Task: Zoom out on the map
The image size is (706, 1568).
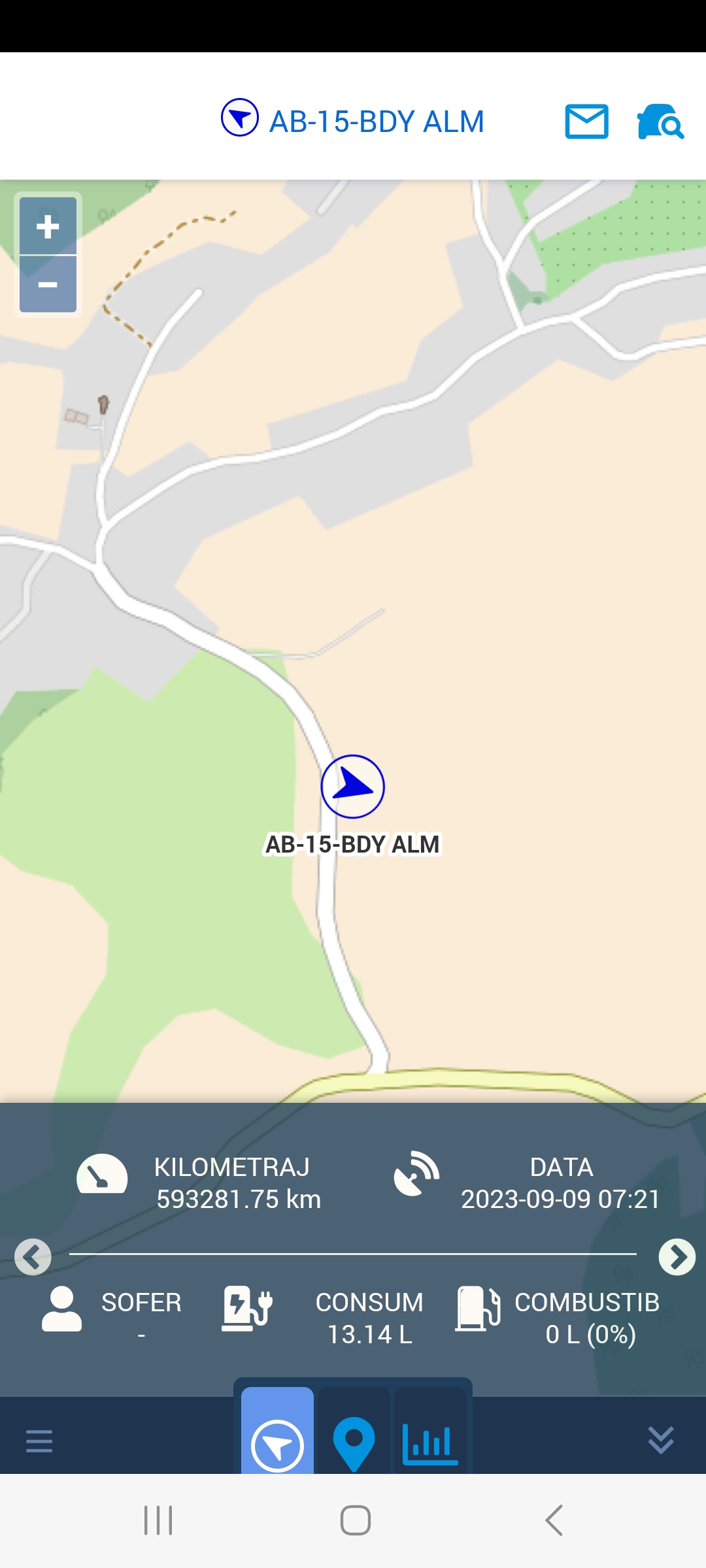Action: point(48,284)
